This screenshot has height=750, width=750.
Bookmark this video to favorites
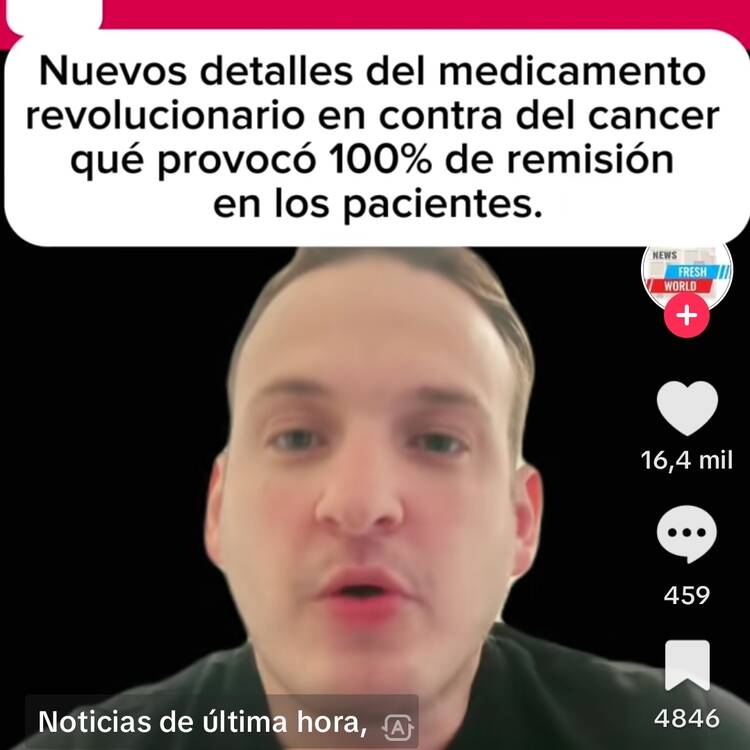point(687,665)
